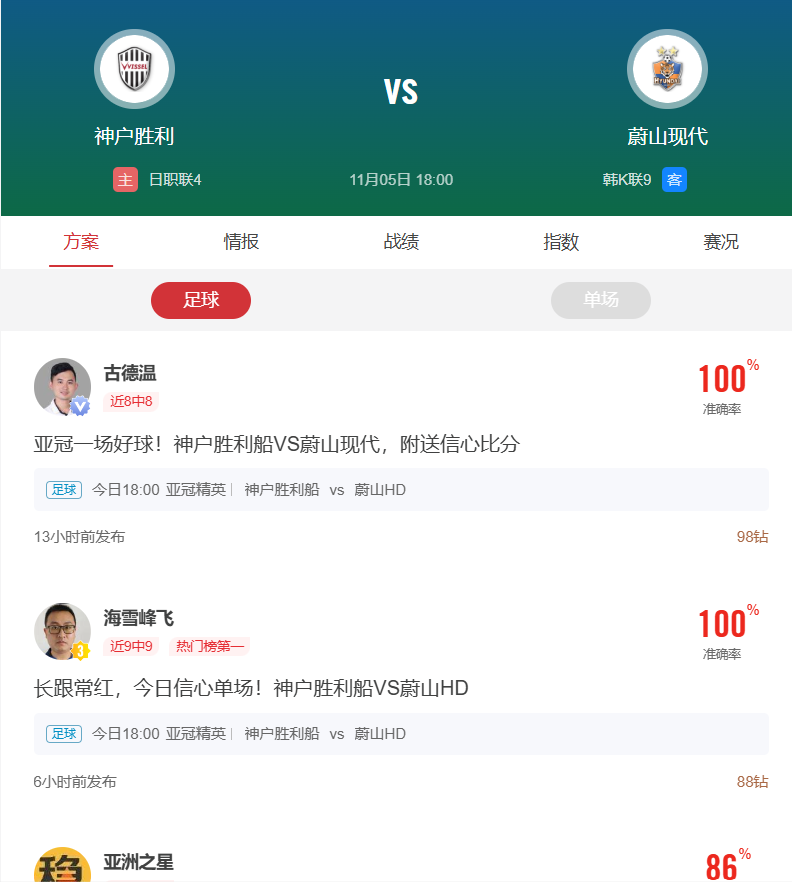Switch to the 情报 tab
Image resolution: width=792 pixels, height=882 pixels.
tap(241, 242)
